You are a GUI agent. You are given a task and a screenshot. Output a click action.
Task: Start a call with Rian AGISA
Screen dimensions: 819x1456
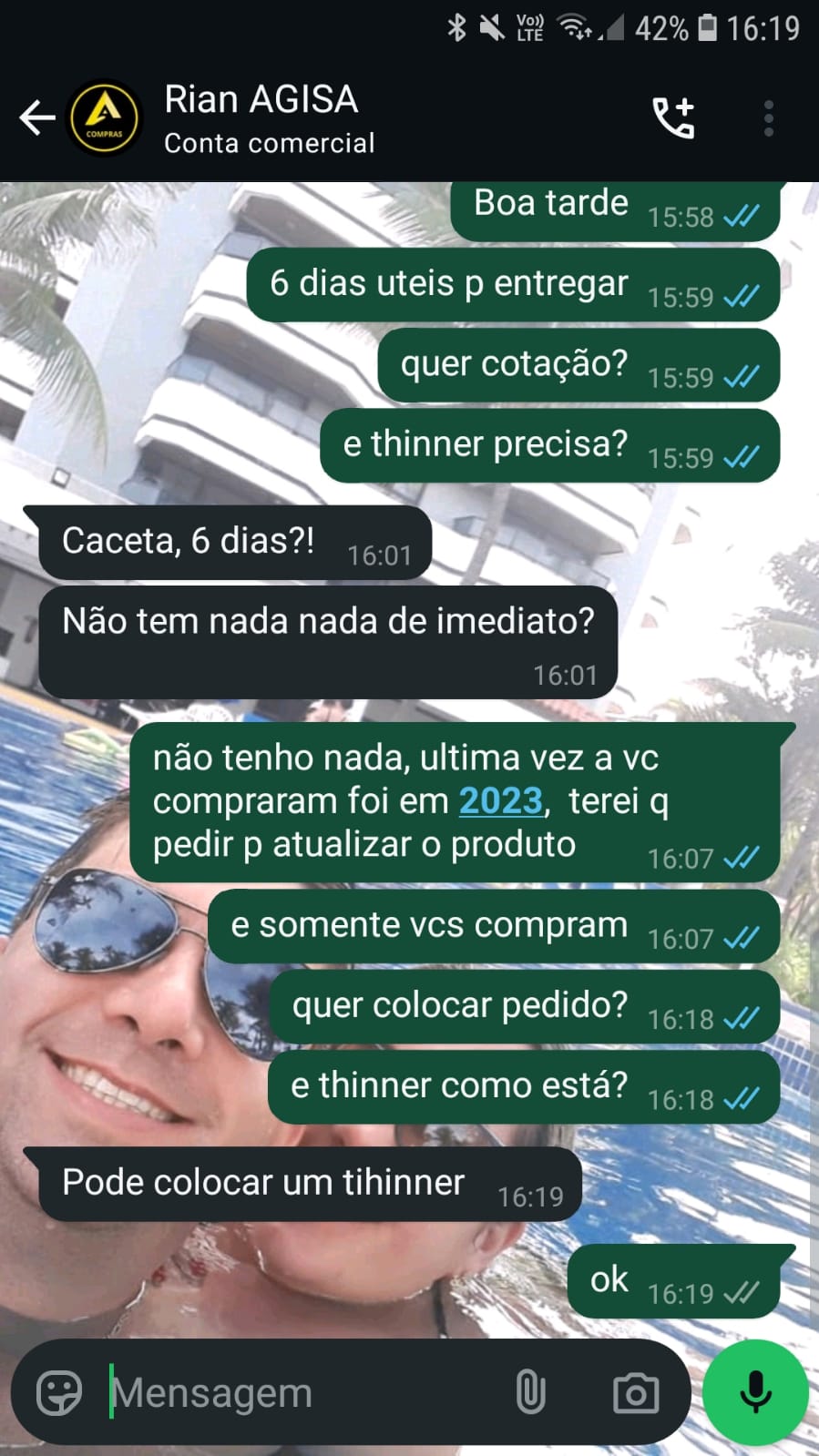pos(674,118)
